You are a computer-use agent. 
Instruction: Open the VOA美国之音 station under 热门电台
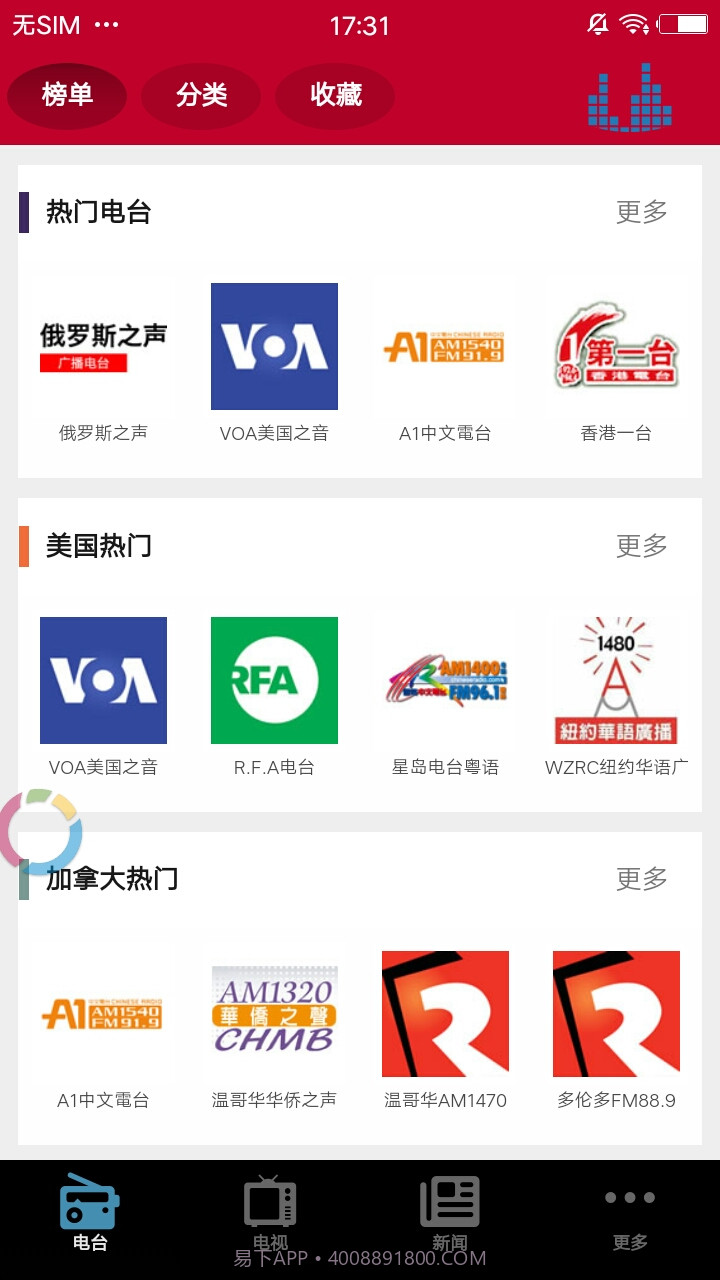point(274,346)
